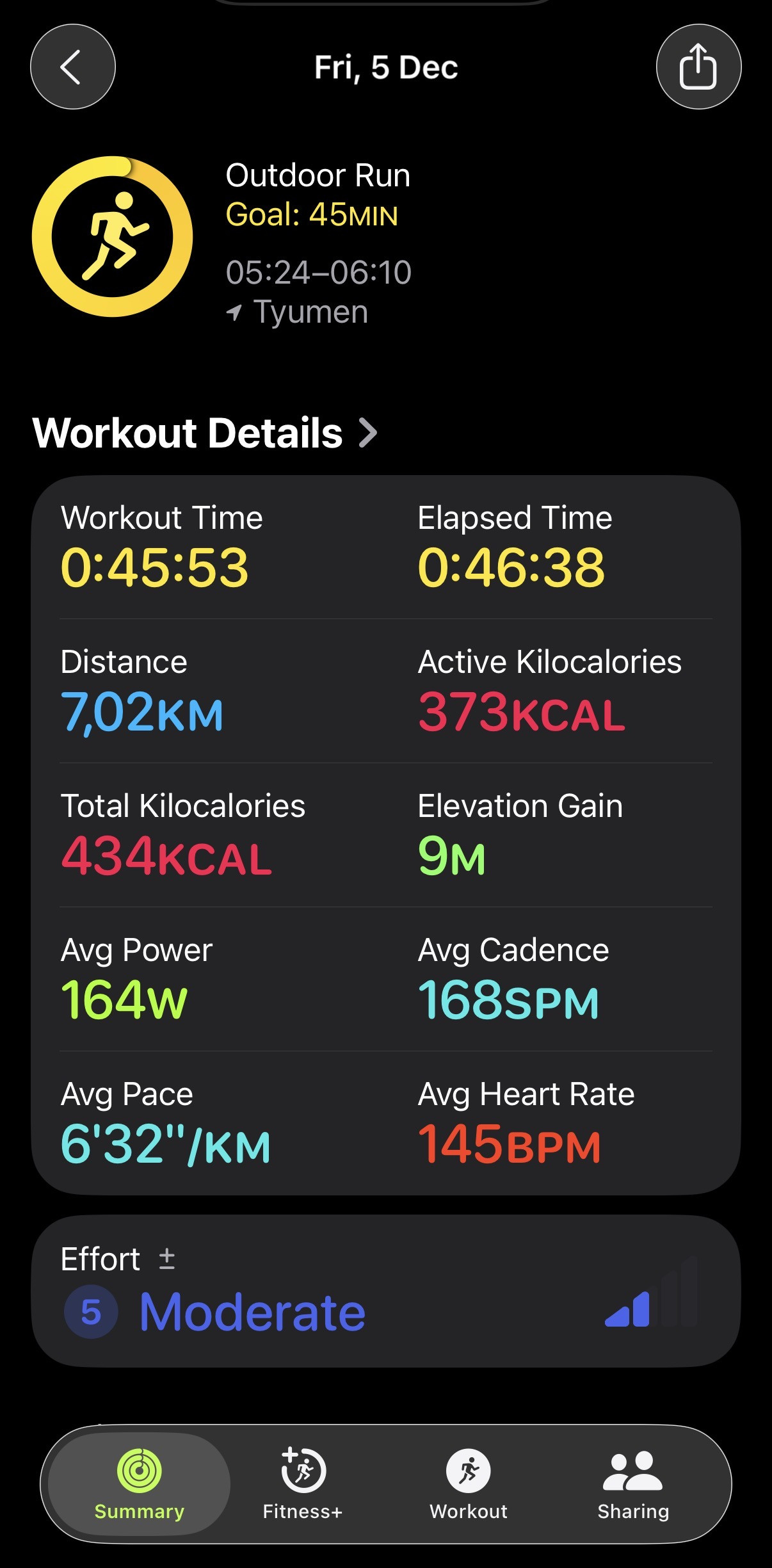
Task: Share this outdoor run workout
Action: click(698, 67)
